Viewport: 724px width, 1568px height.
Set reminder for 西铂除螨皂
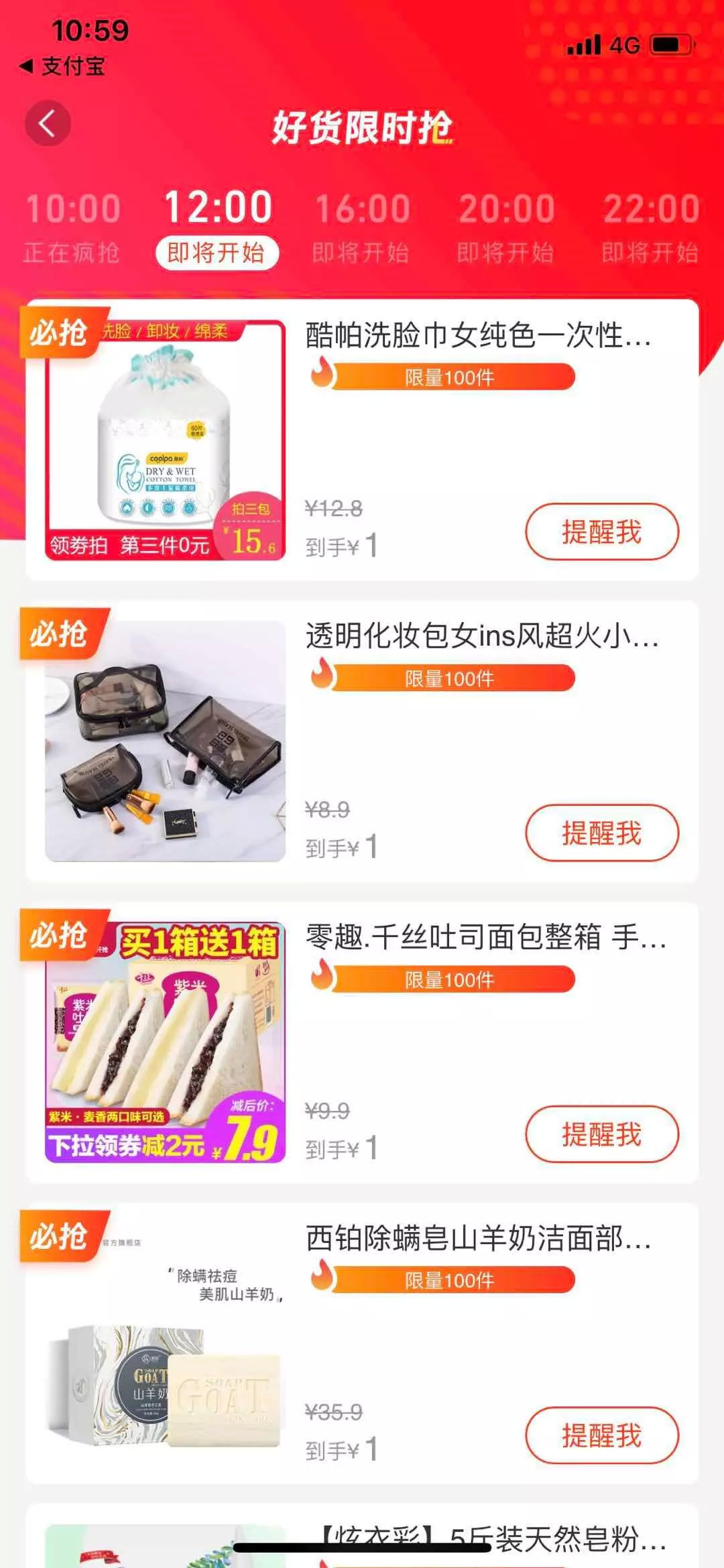tap(601, 1435)
